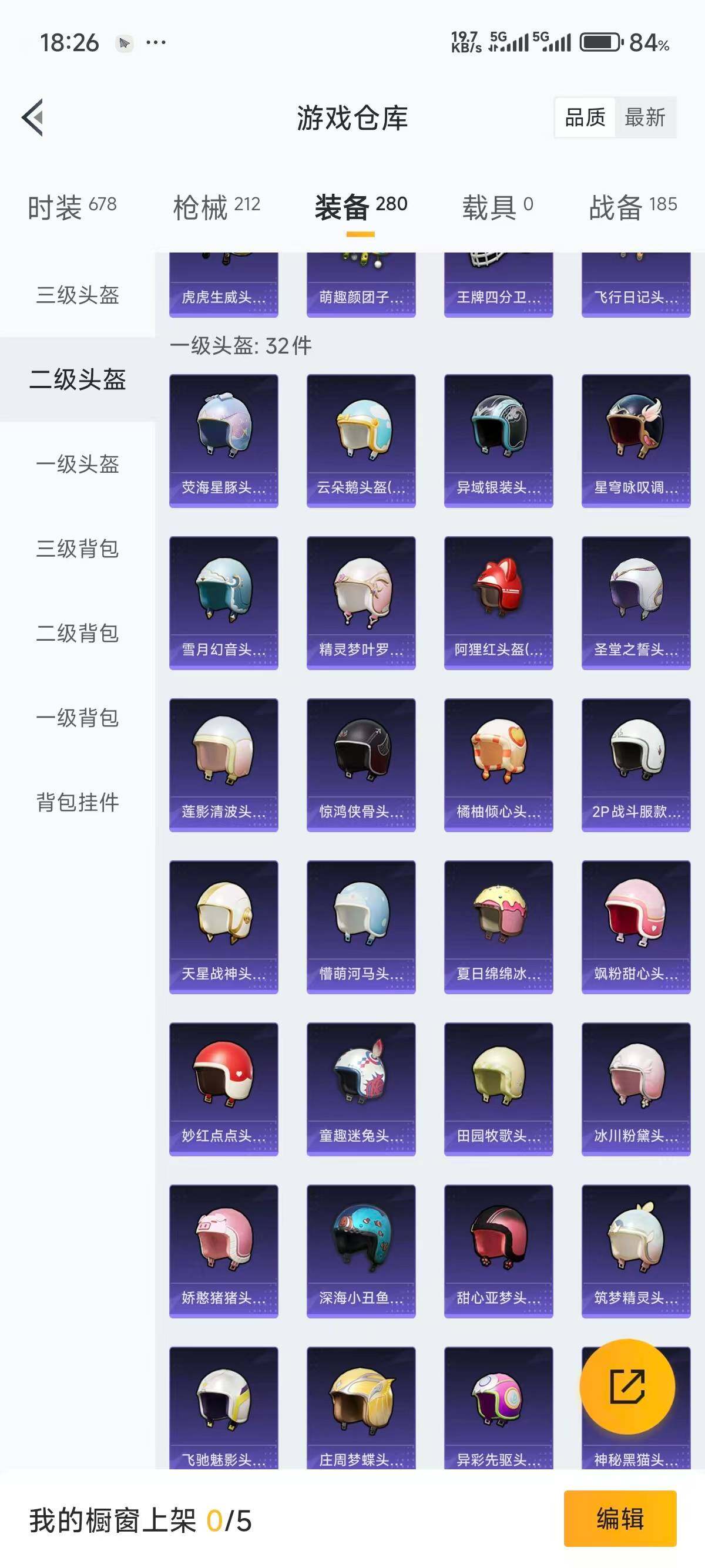This screenshot has width=705, height=1568.
Task: Select the 三级背包 category
Action: 78,550
